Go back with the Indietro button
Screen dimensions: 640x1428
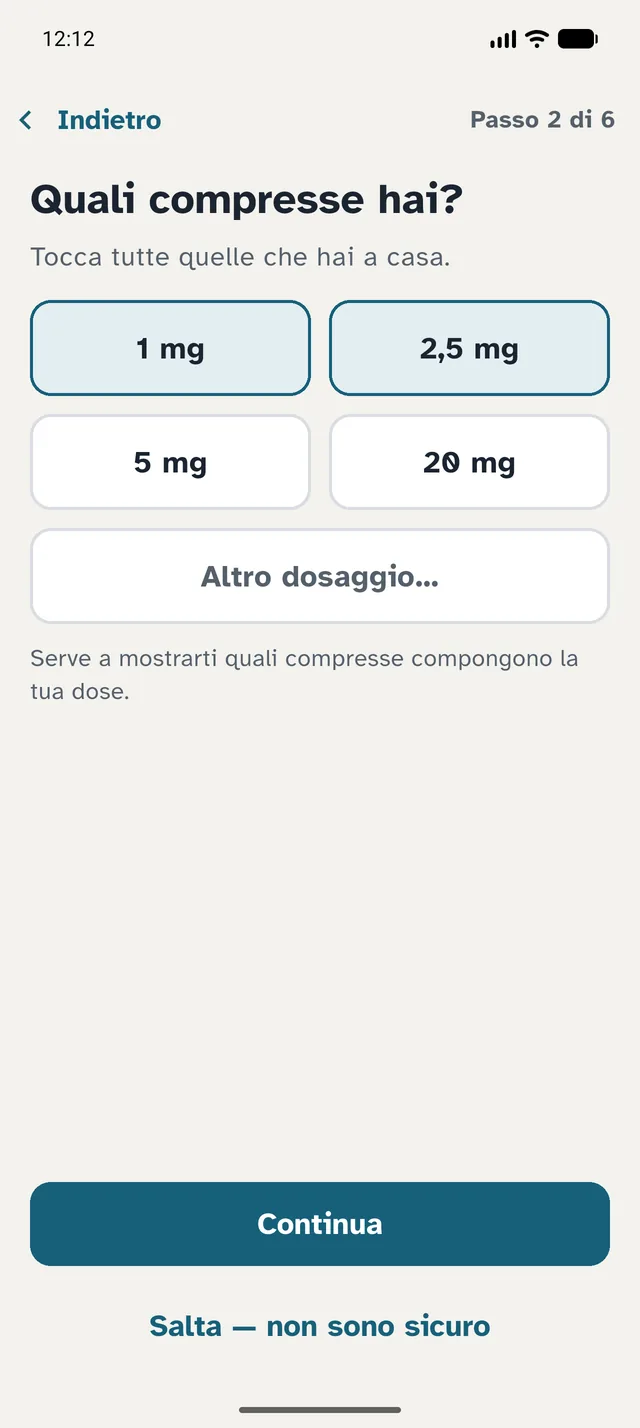pyautogui.click(x=90, y=120)
